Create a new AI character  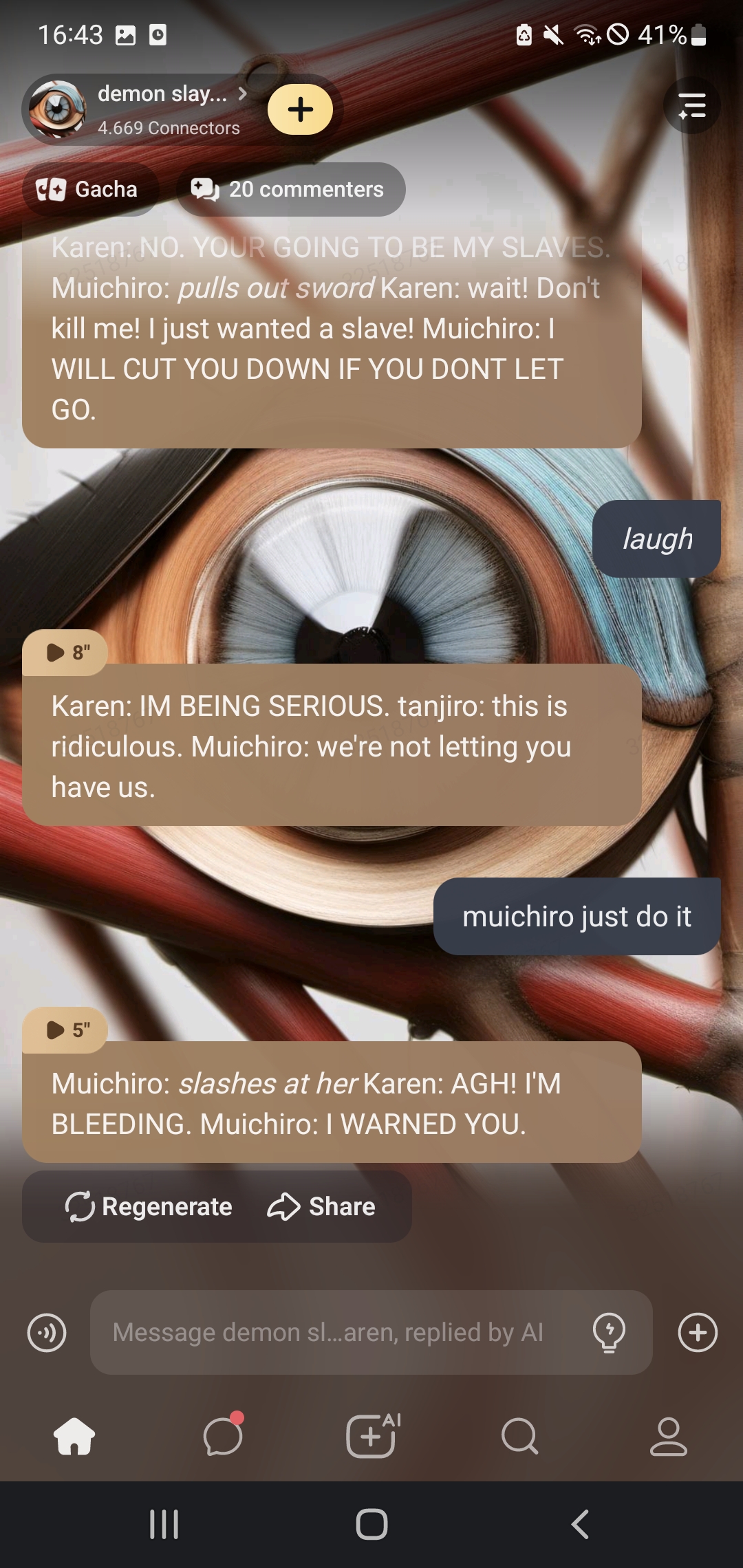pos(371,1436)
